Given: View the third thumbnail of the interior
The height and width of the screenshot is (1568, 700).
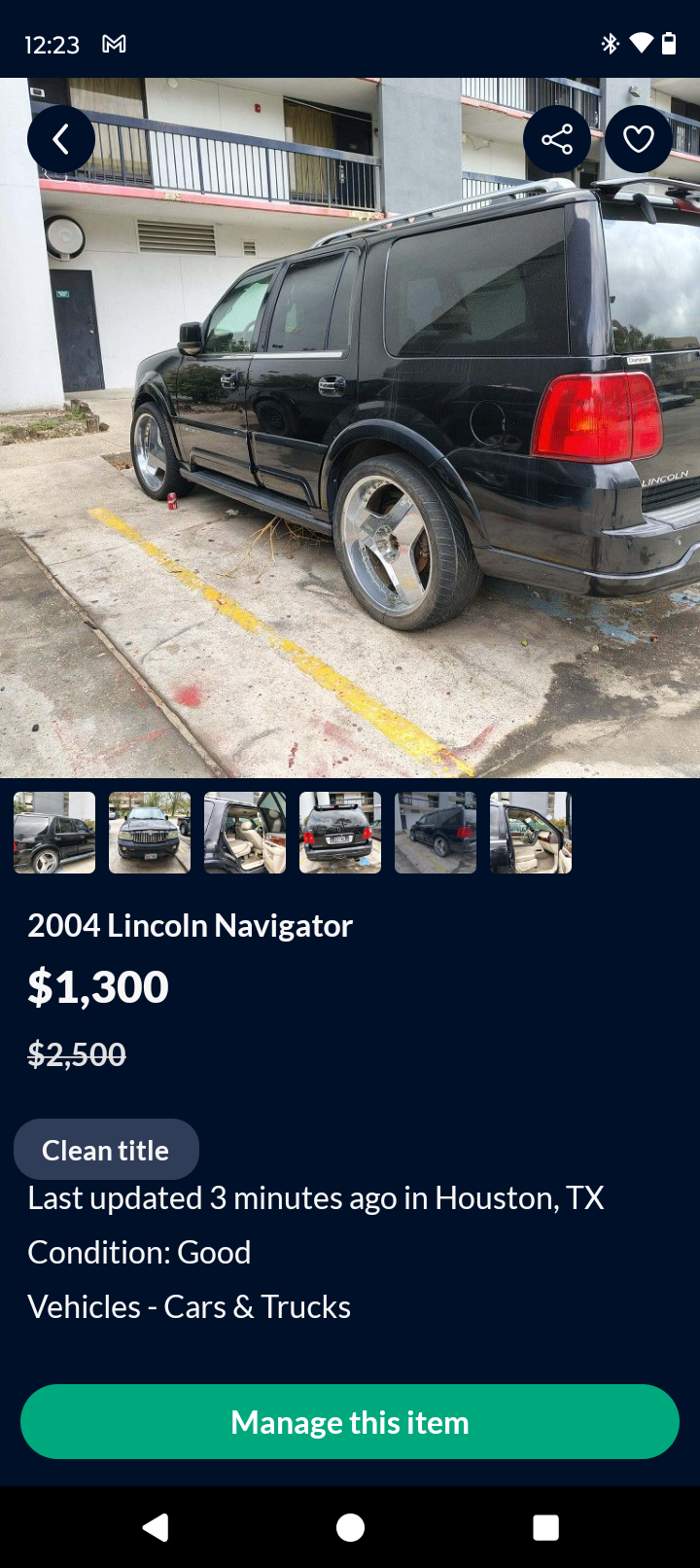Looking at the screenshot, I should pyautogui.click(x=245, y=833).
